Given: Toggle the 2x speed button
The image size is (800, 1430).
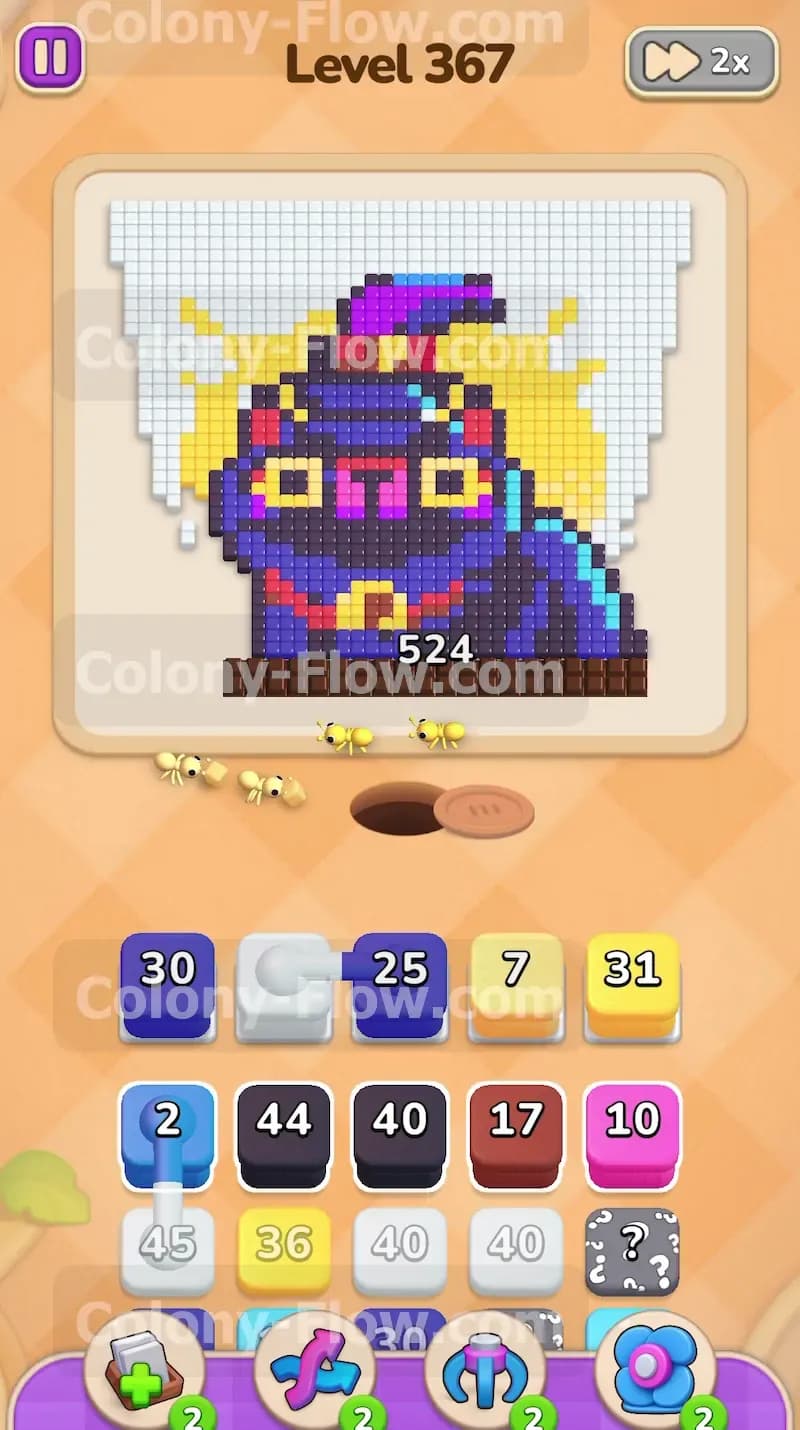Looking at the screenshot, I should tap(702, 62).
